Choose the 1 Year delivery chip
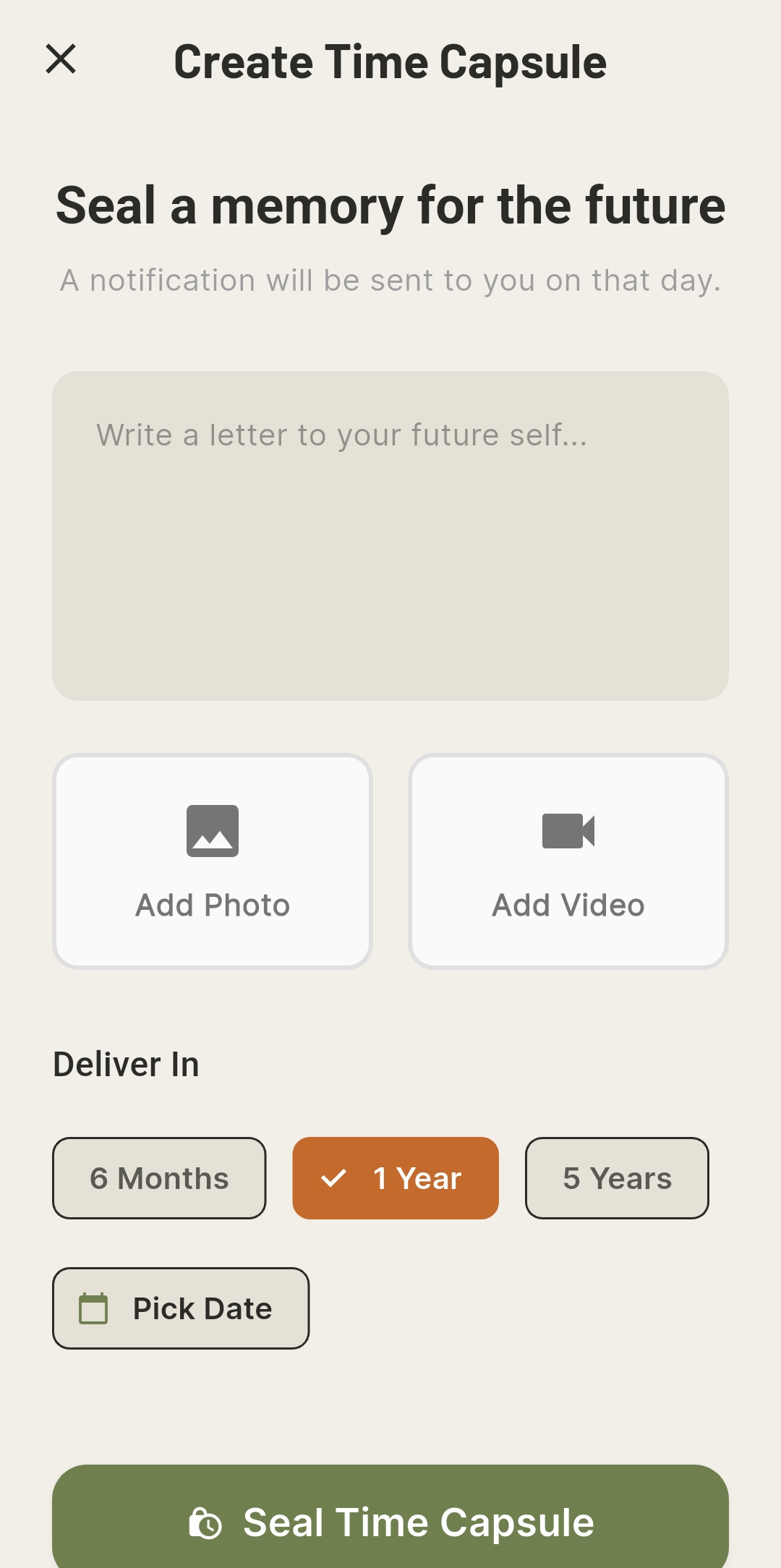This screenshot has height=1568, width=781. (396, 1178)
